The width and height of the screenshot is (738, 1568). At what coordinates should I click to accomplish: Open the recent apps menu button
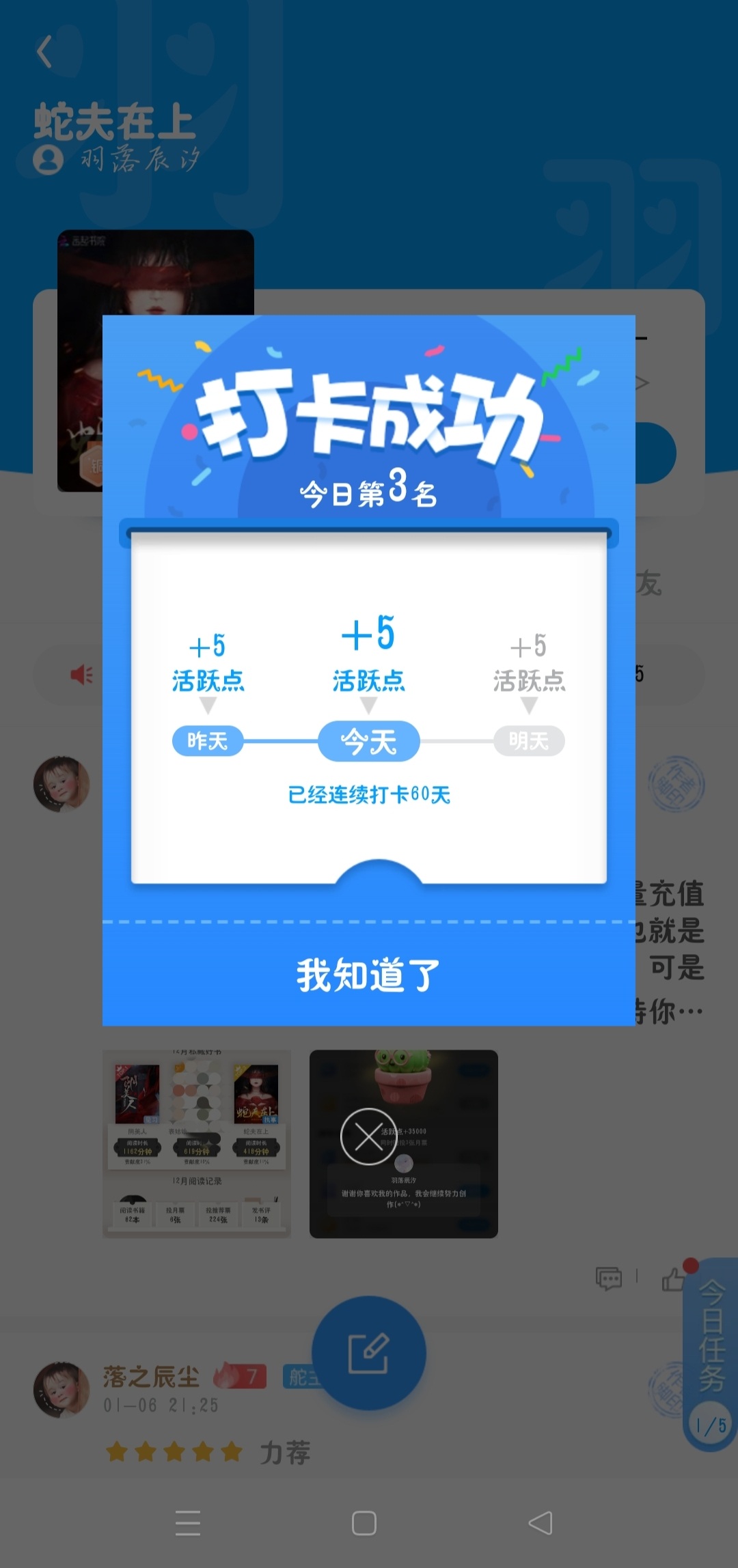(188, 1523)
